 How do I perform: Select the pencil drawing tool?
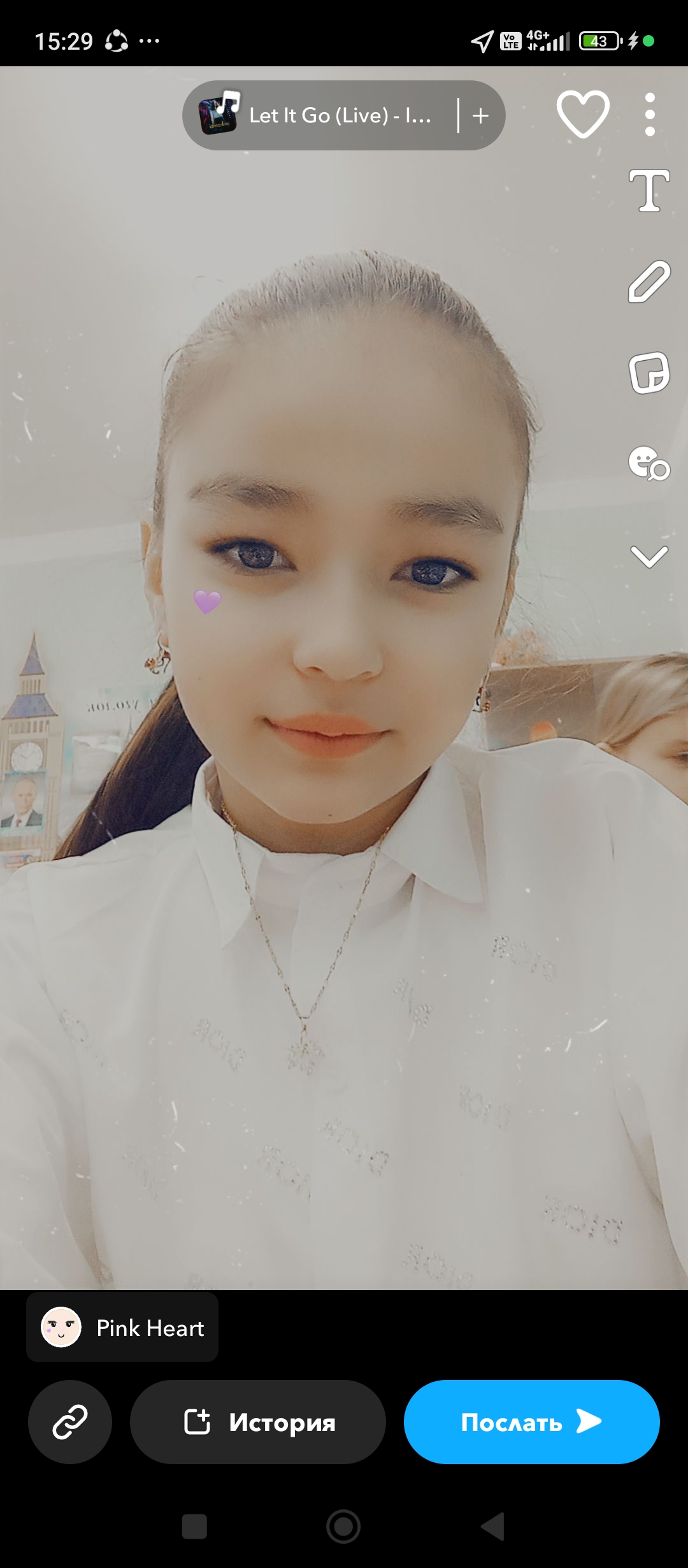649,281
